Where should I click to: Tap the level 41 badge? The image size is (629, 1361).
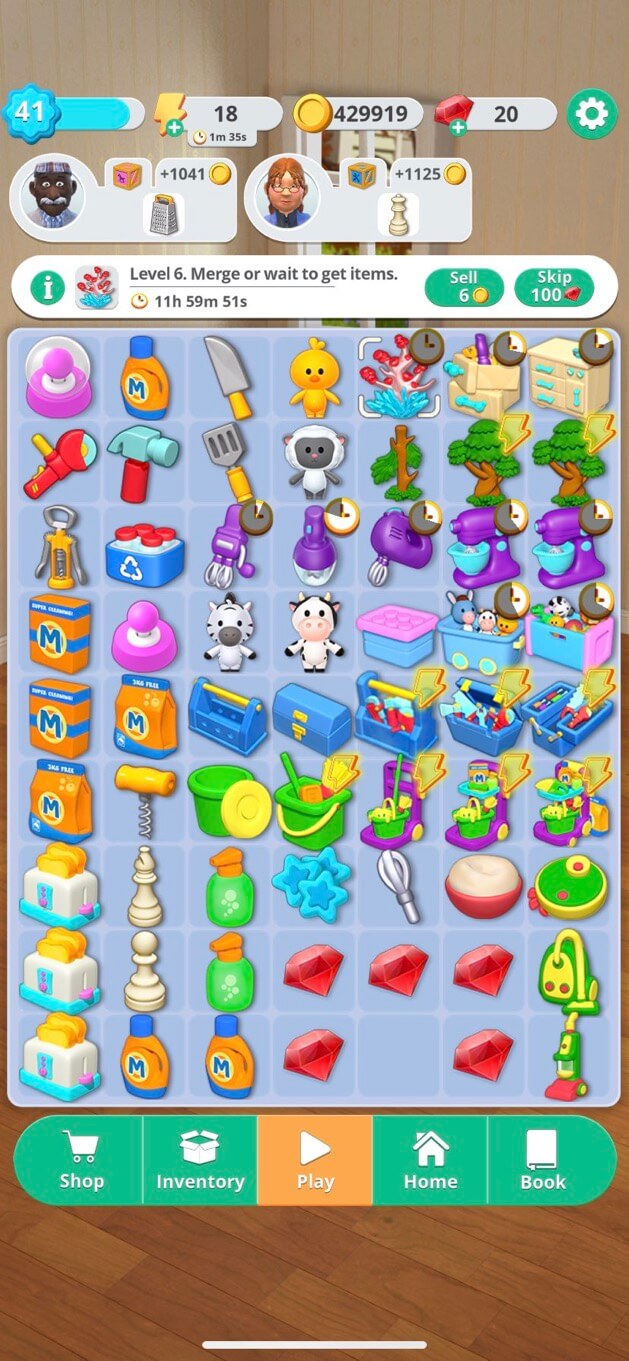click(30, 112)
